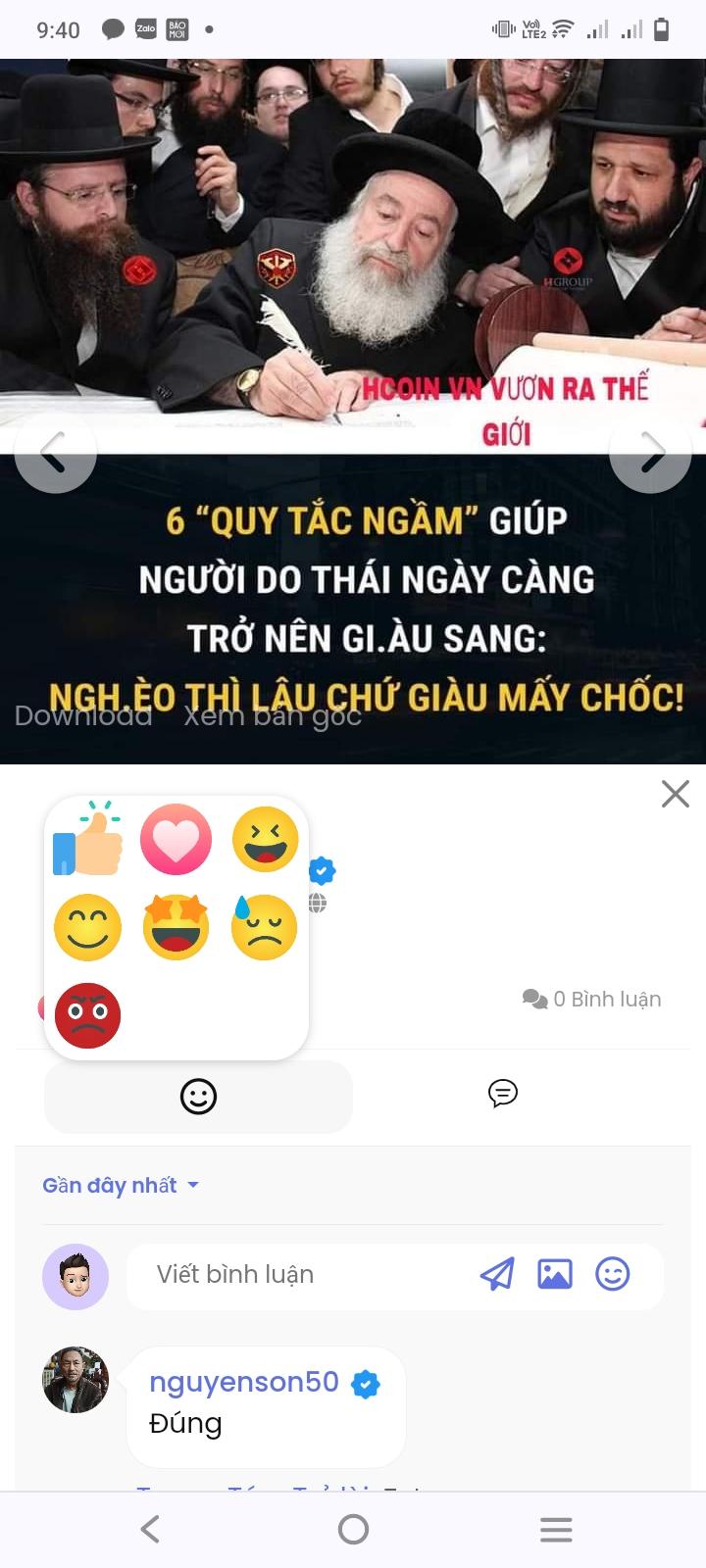Screen dimensions: 706x1568
Task: Go to the next image
Action: (651, 452)
